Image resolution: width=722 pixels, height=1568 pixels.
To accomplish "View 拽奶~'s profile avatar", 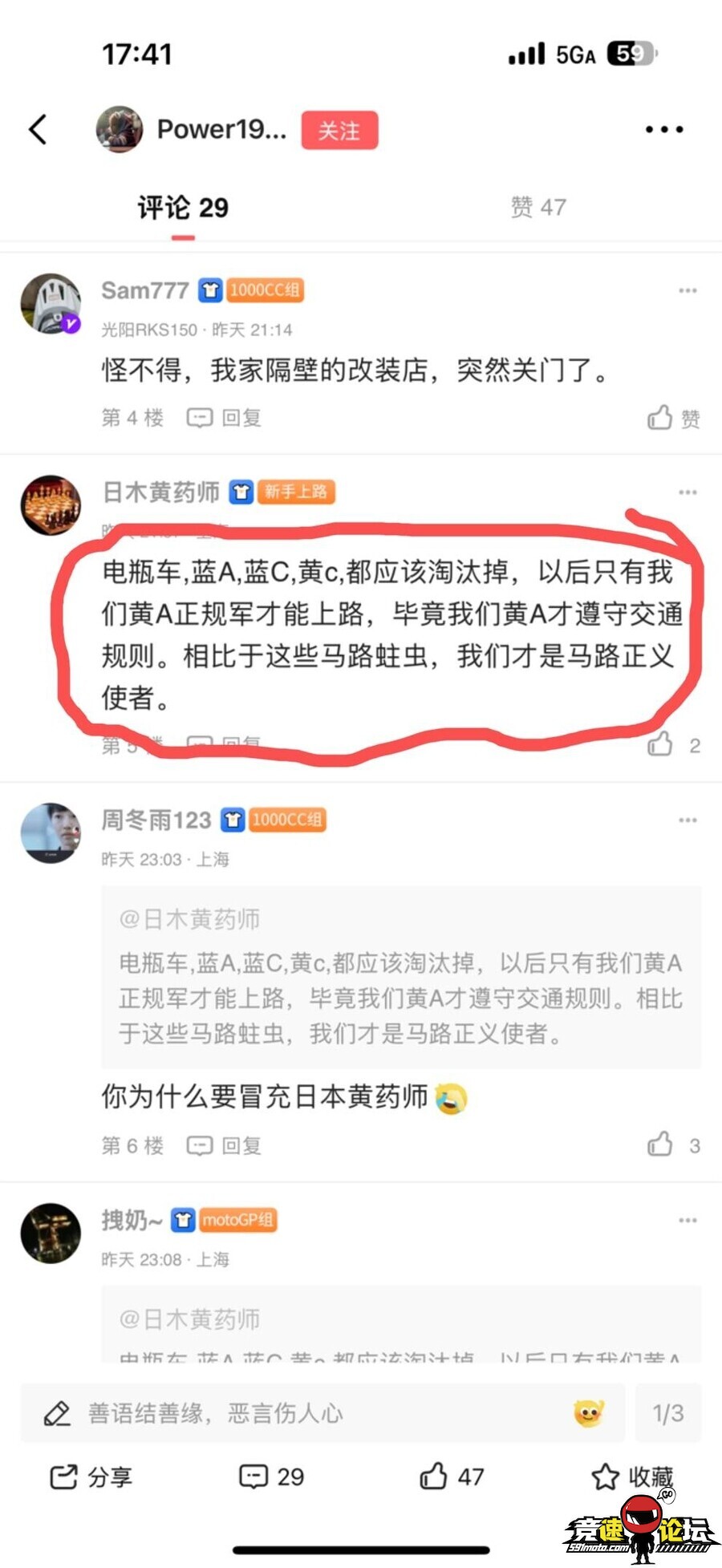I will click(x=51, y=1233).
